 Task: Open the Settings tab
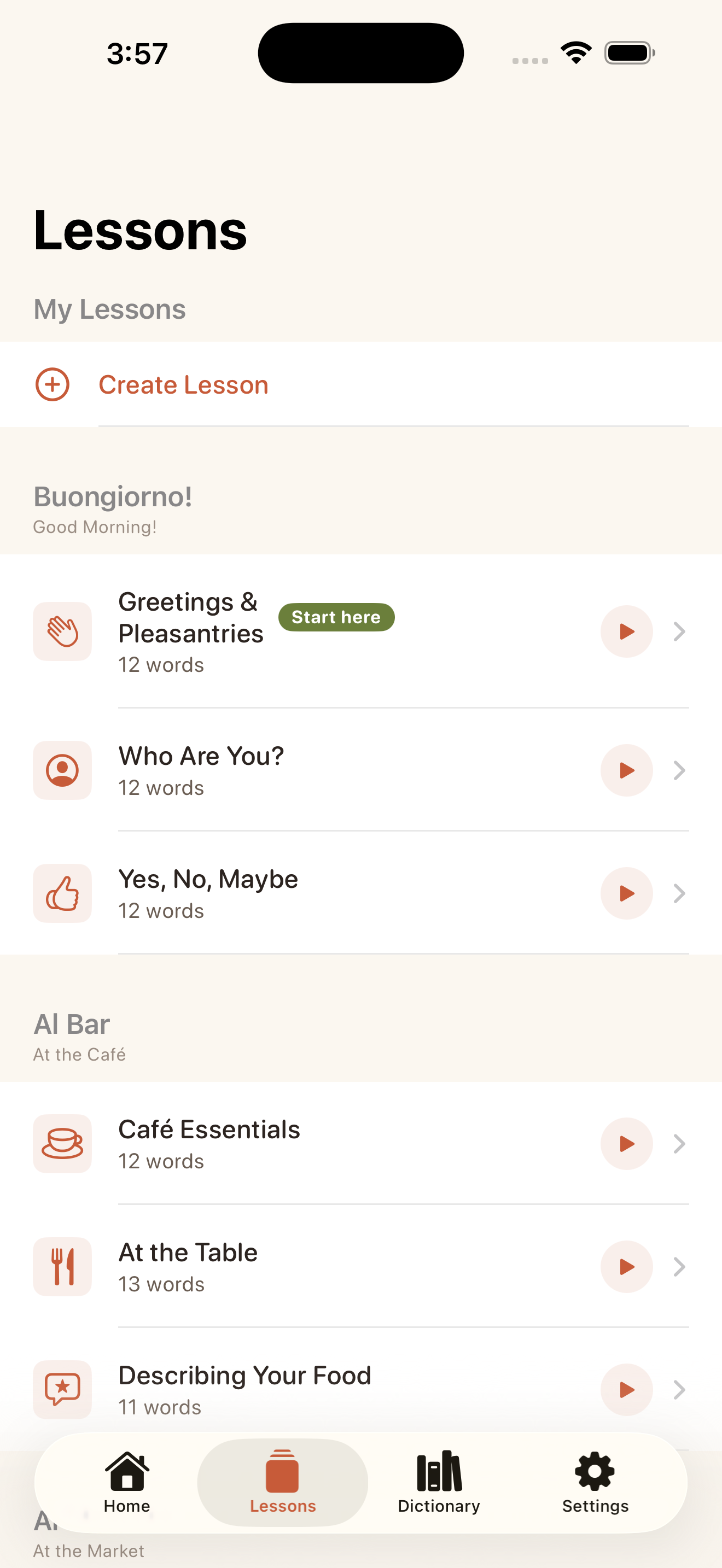tap(595, 1482)
